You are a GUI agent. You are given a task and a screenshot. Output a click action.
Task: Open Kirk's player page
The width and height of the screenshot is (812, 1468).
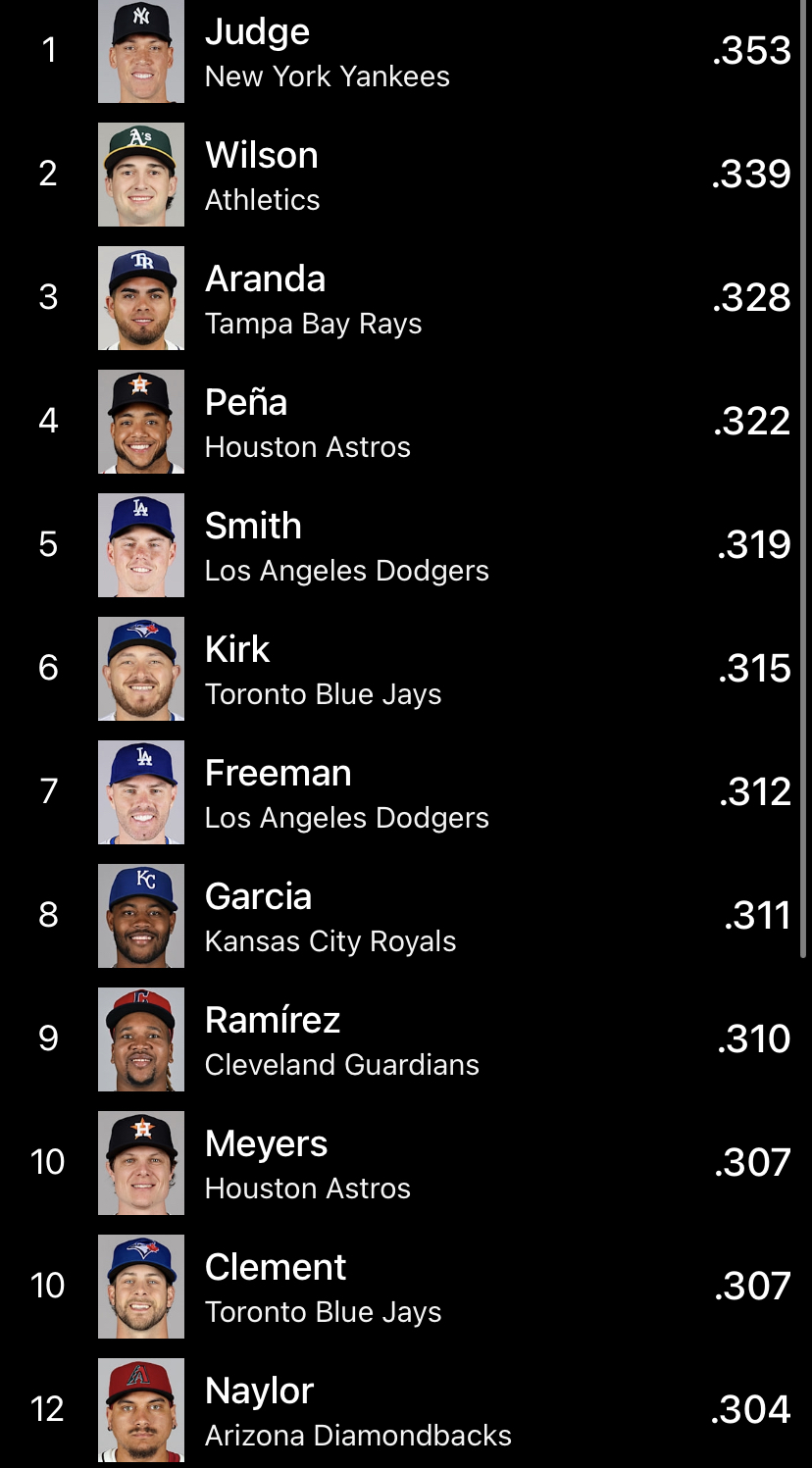click(x=406, y=669)
